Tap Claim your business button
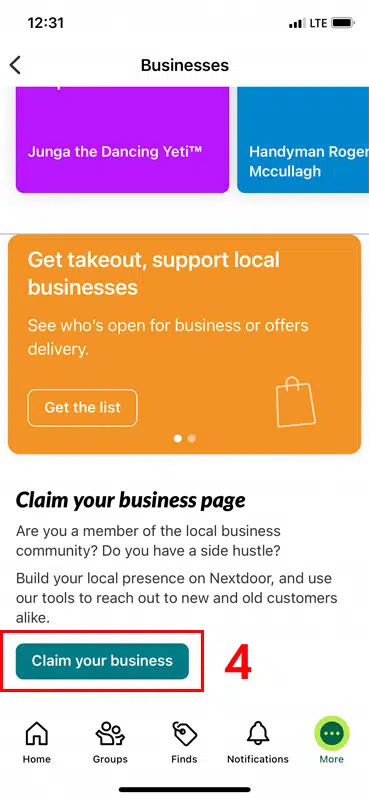Image resolution: width=369 pixels, height=800 pixels. coord(102,661)
